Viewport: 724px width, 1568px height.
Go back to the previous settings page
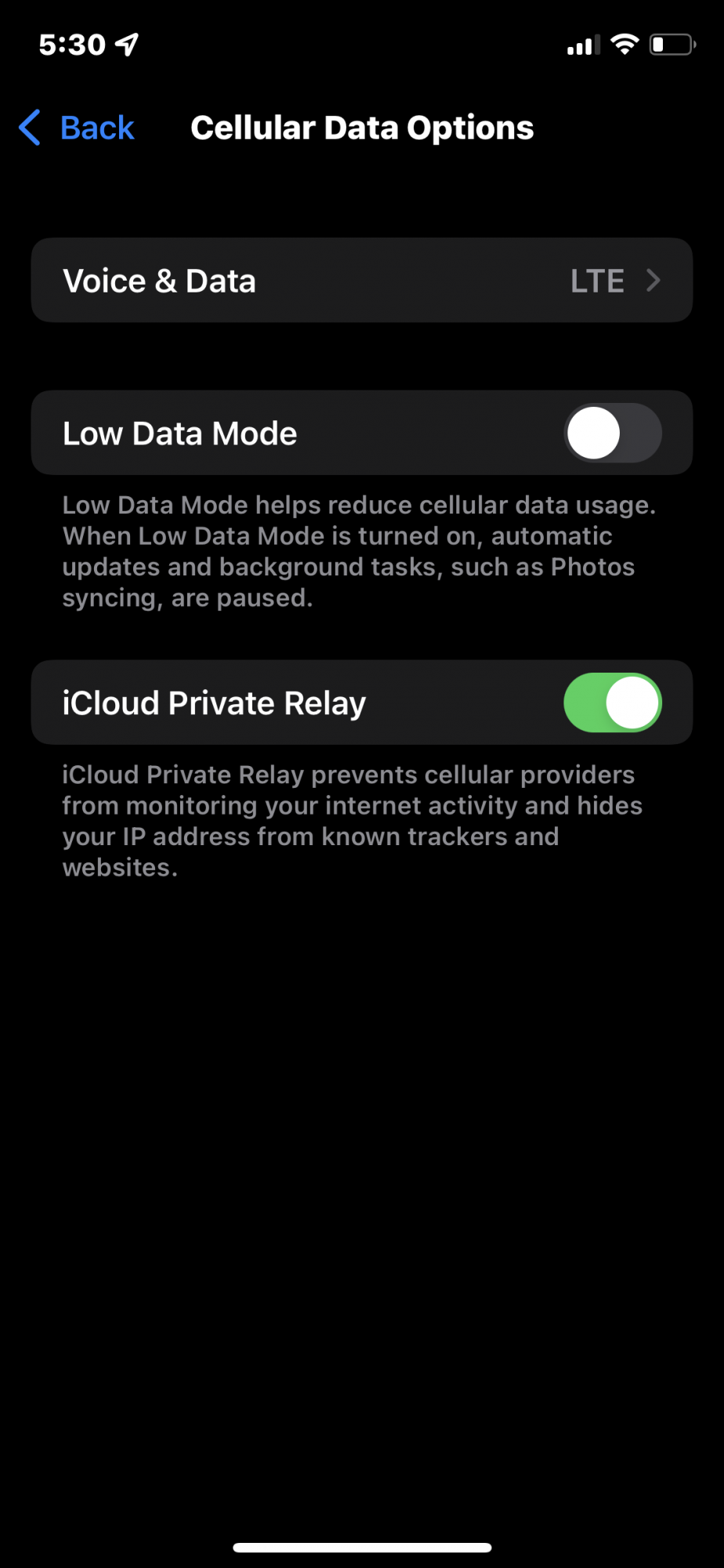77,128
